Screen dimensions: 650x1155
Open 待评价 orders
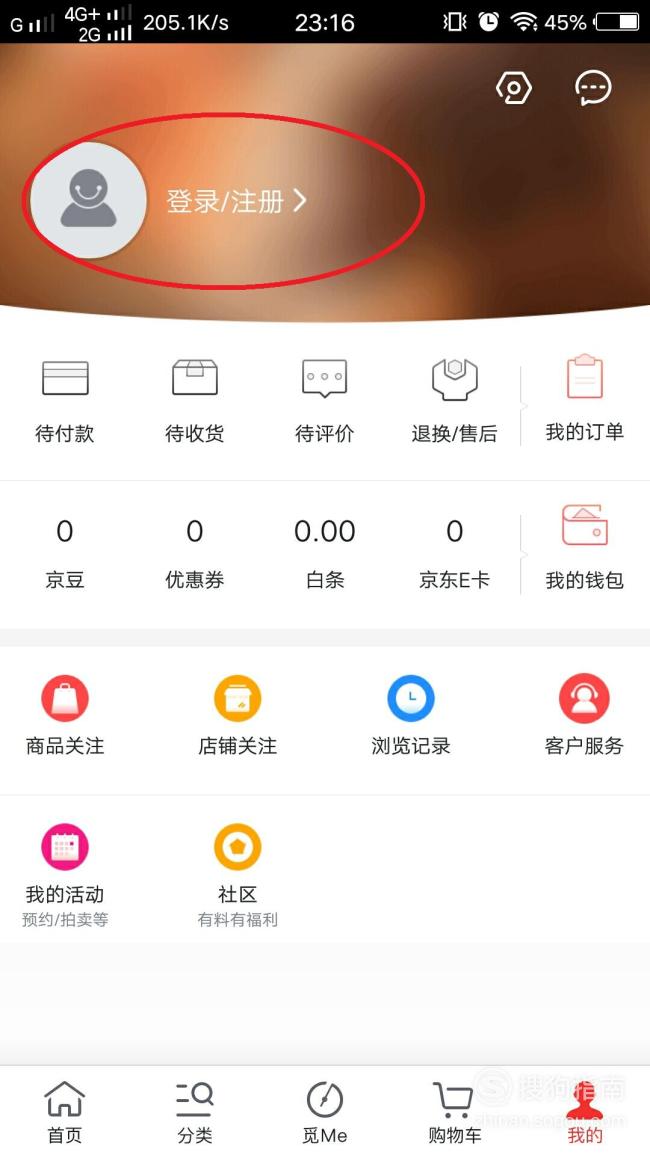point(324,401)
